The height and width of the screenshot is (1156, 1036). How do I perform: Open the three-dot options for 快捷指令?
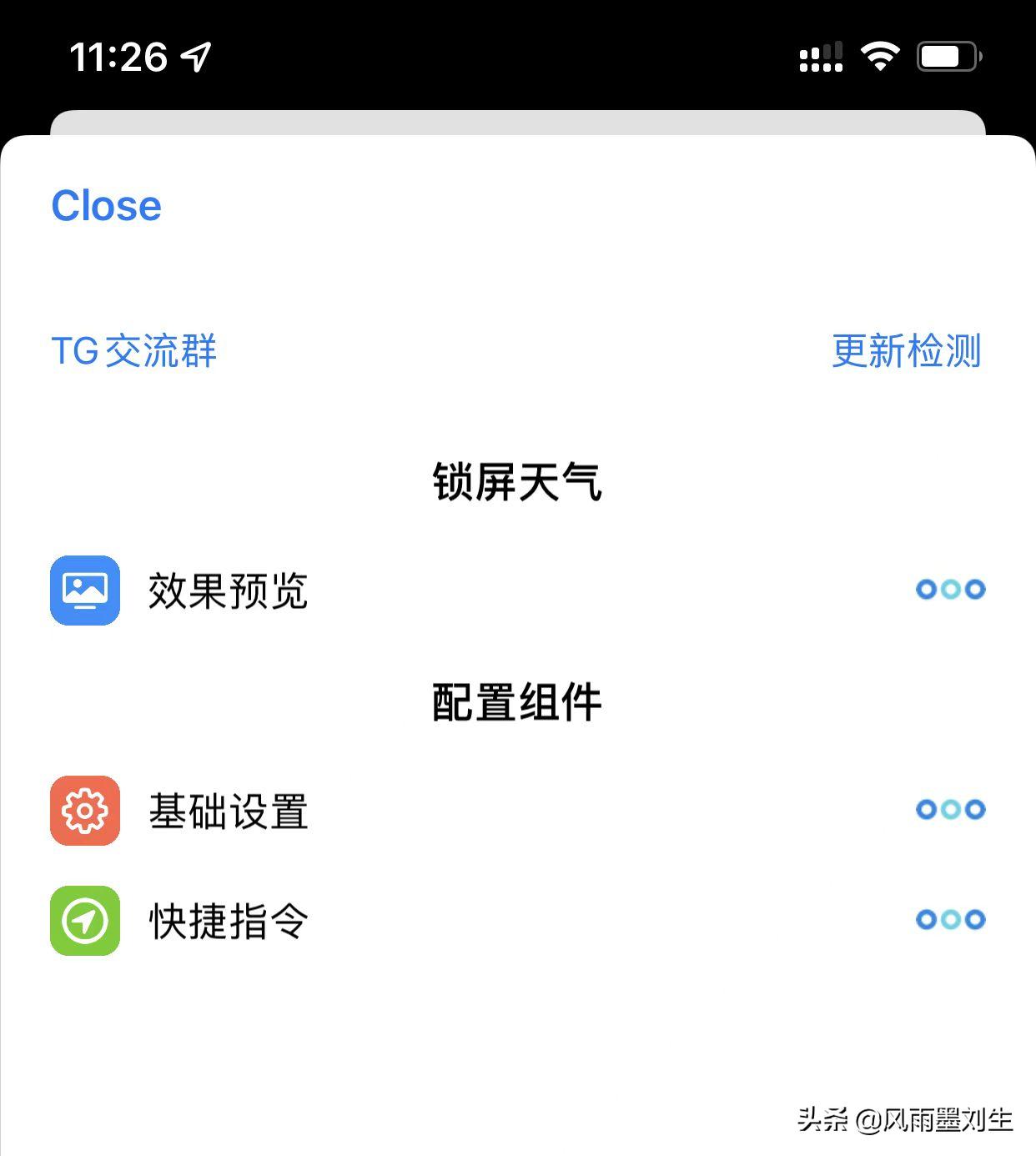949,920
